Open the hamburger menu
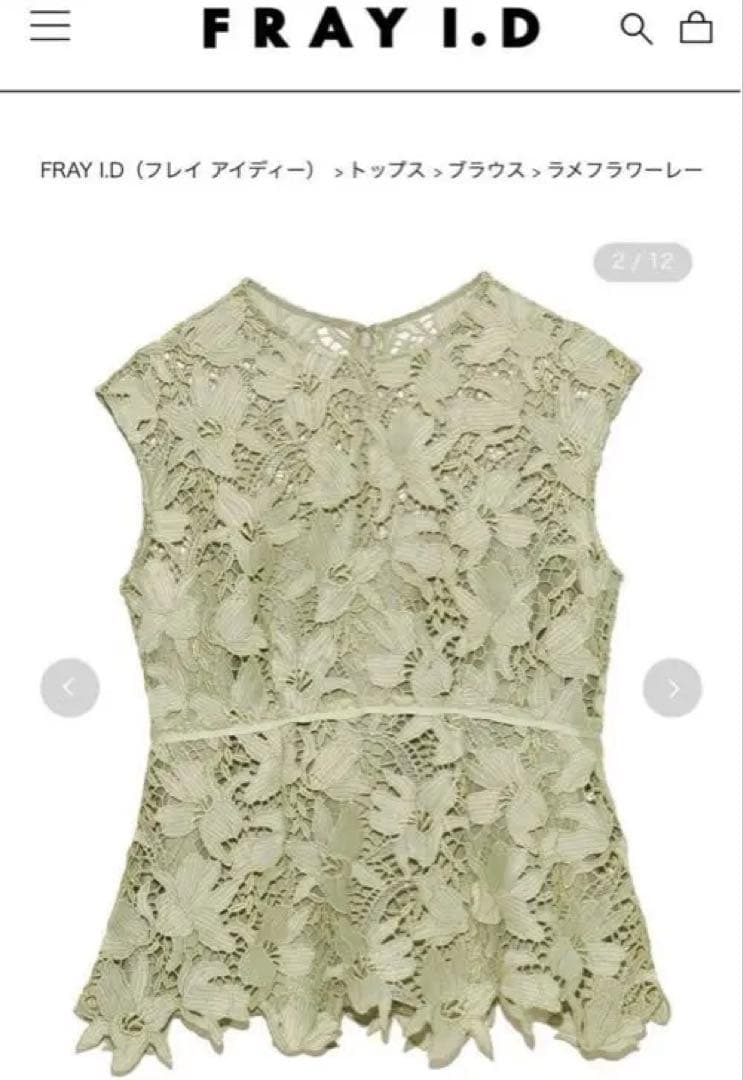743x1080 pixels. (x=50, y=27)
